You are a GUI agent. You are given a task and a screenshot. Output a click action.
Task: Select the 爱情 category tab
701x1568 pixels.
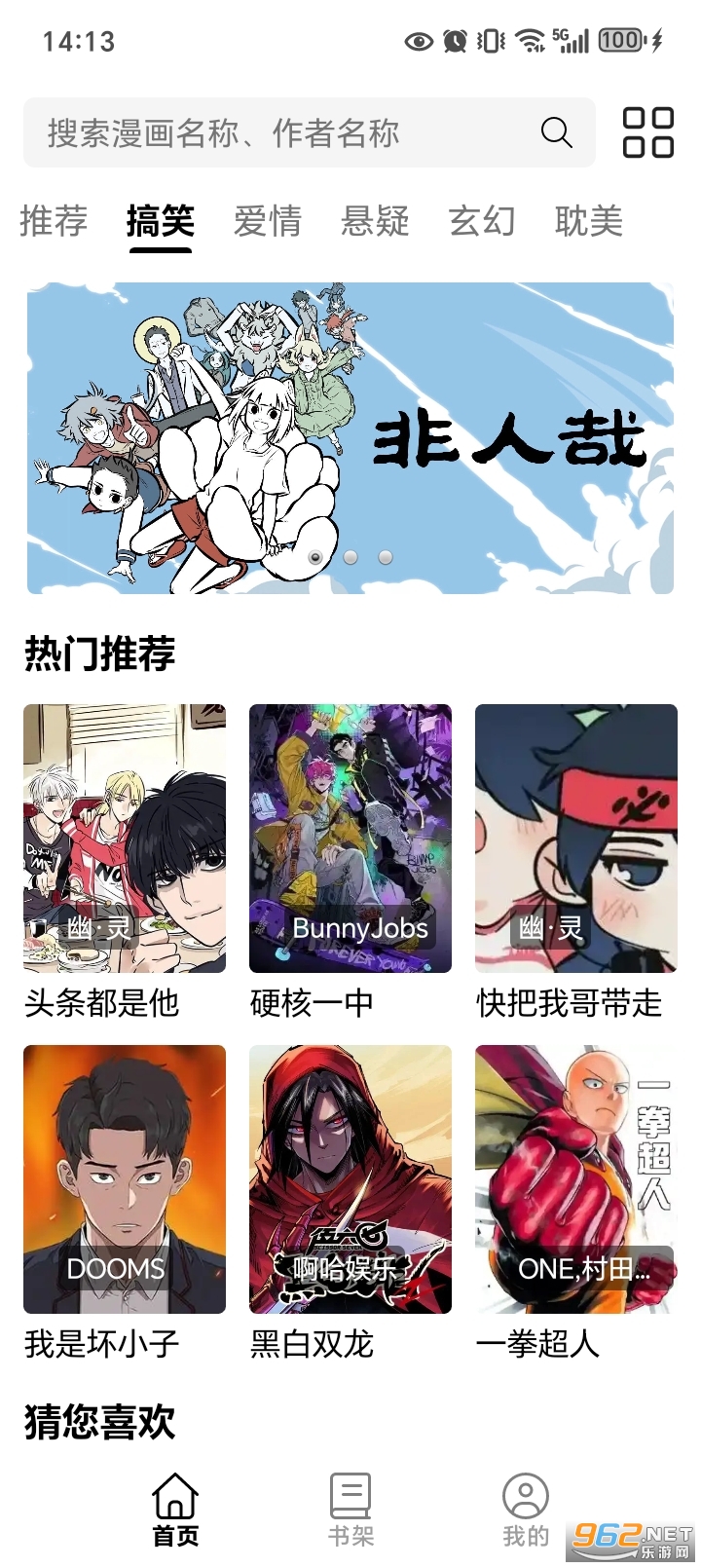[x=268, y=221]
